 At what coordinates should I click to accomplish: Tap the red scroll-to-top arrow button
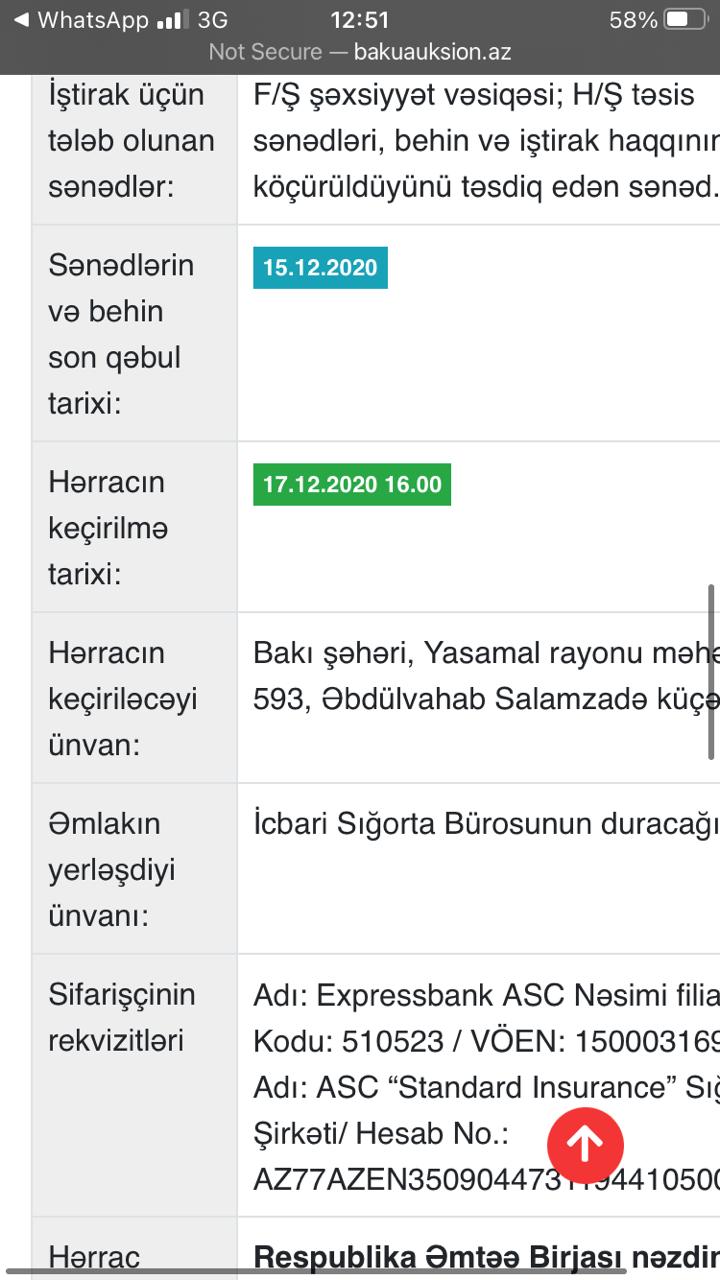(585, 1144)
